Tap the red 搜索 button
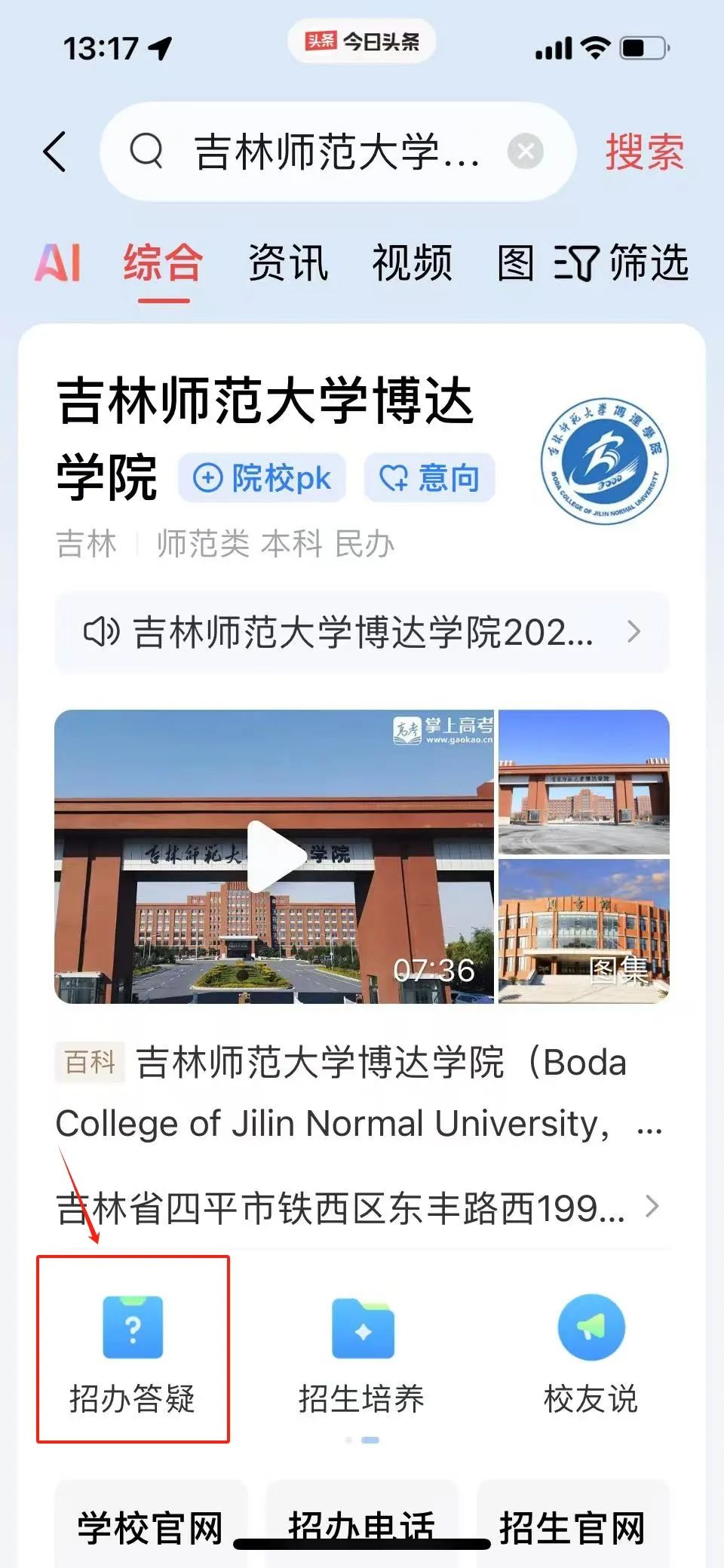This screenshot has height=1568, width=724. coord(644,152)
